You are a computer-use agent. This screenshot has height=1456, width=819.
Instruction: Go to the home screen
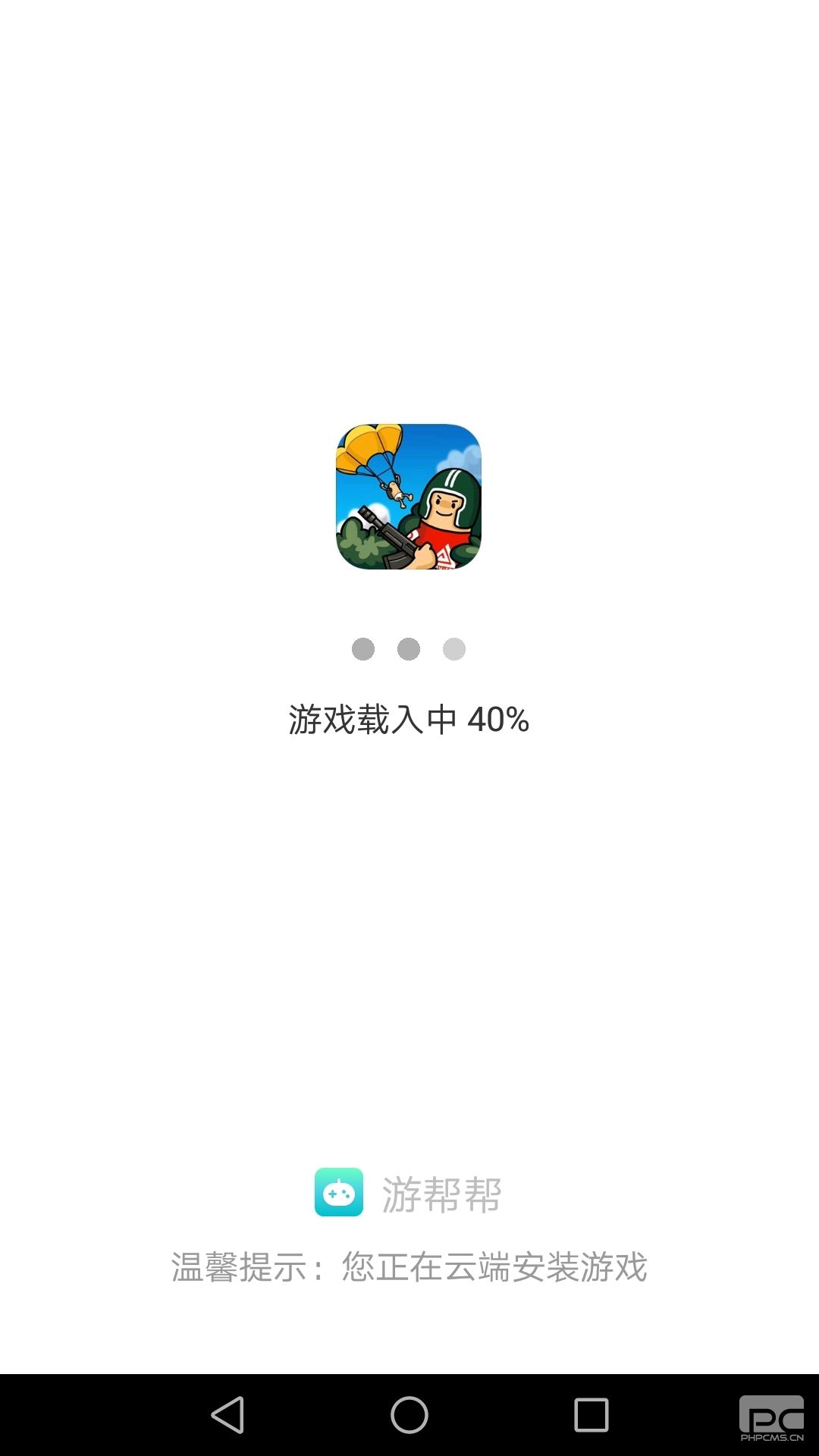tap(409, 1415)
